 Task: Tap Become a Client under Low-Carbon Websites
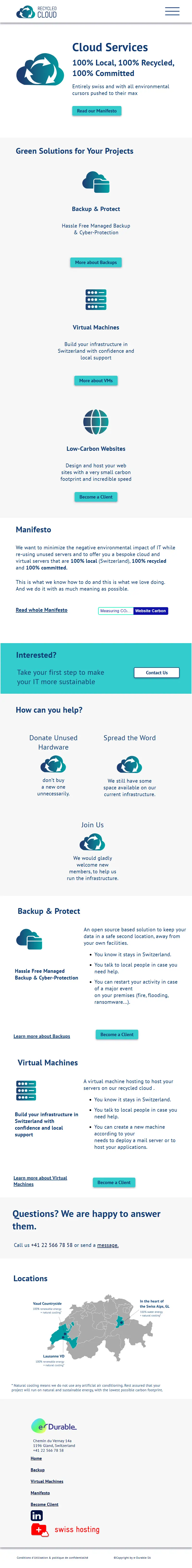pos(96,497)
